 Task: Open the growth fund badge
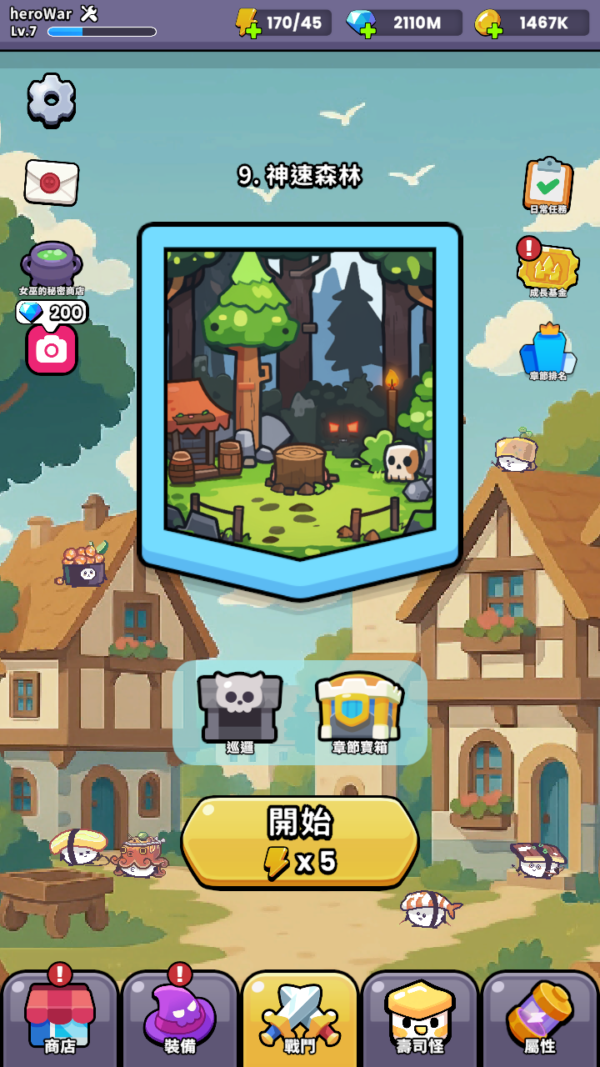click(548, 267)
